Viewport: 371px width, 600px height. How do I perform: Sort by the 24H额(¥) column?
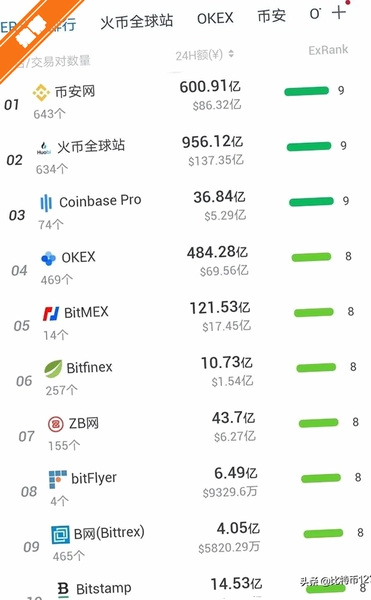(x=205, y=55)
